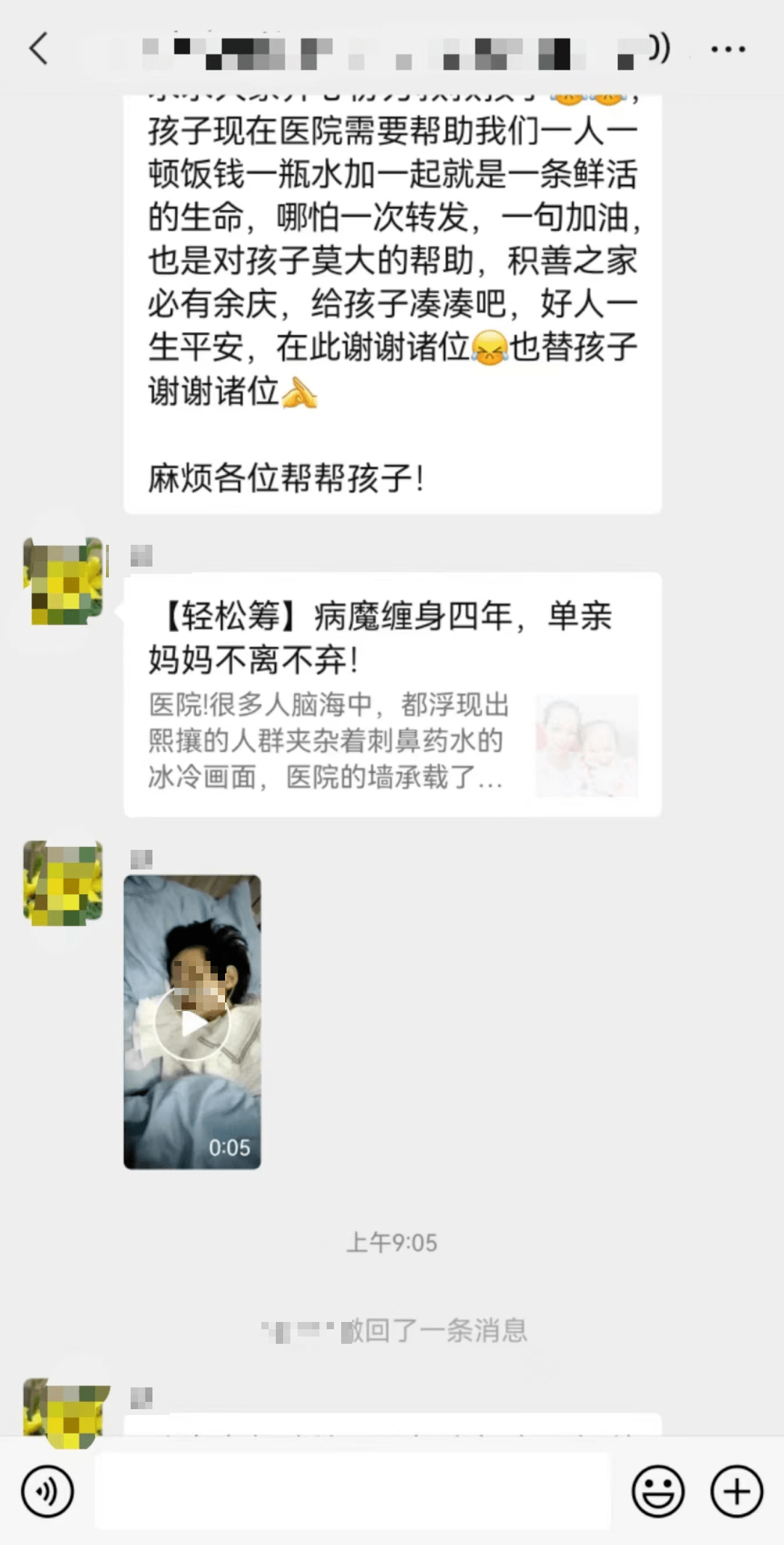Switch to voice message input
The height and width of the screenshot is (1545, 784).
tap(48, 1492)
